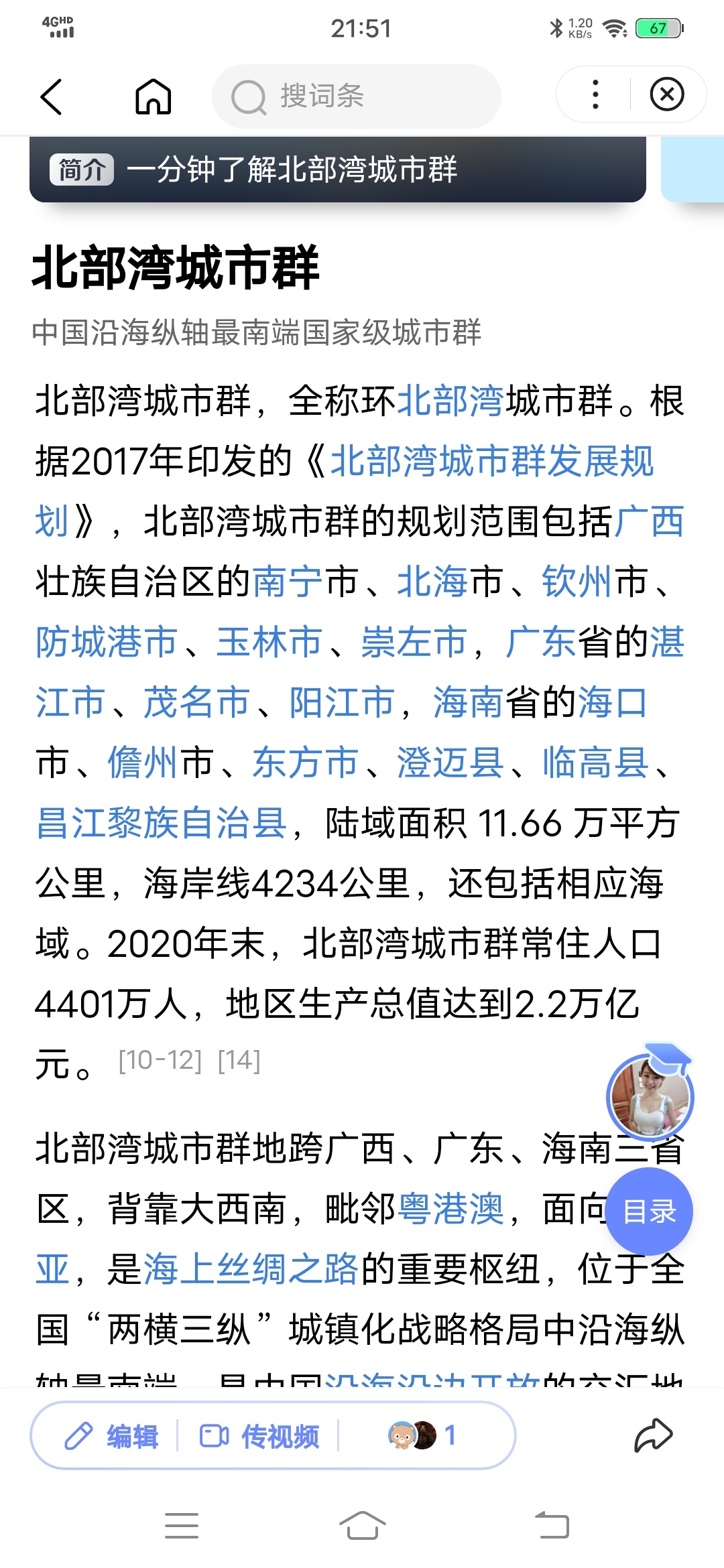Tap the floating avatar assistant icon
Viewport: 724px width, 1568px height.
tap(649, 1097)
